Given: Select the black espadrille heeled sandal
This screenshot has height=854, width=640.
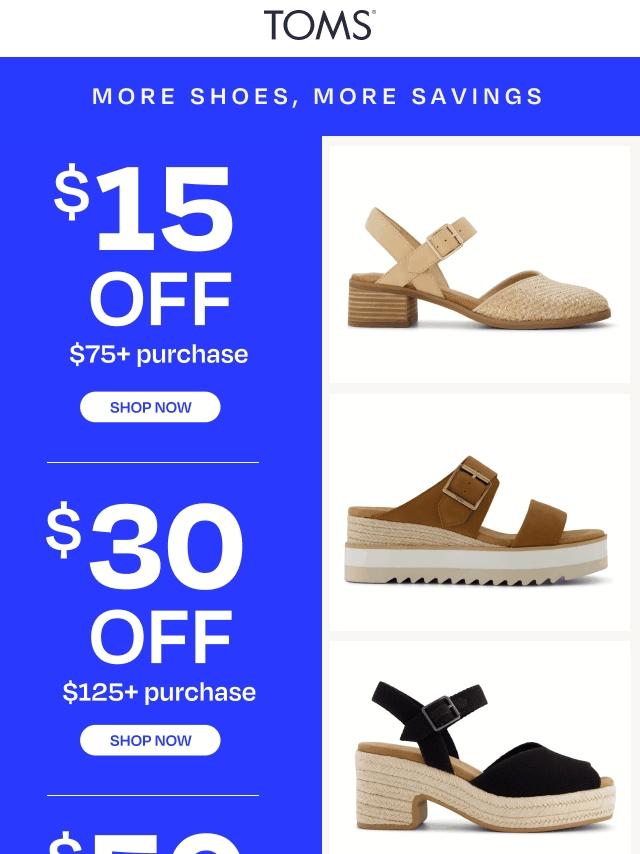Looking at the screenshot, I should pyautogui.click(x=479, y=750).
